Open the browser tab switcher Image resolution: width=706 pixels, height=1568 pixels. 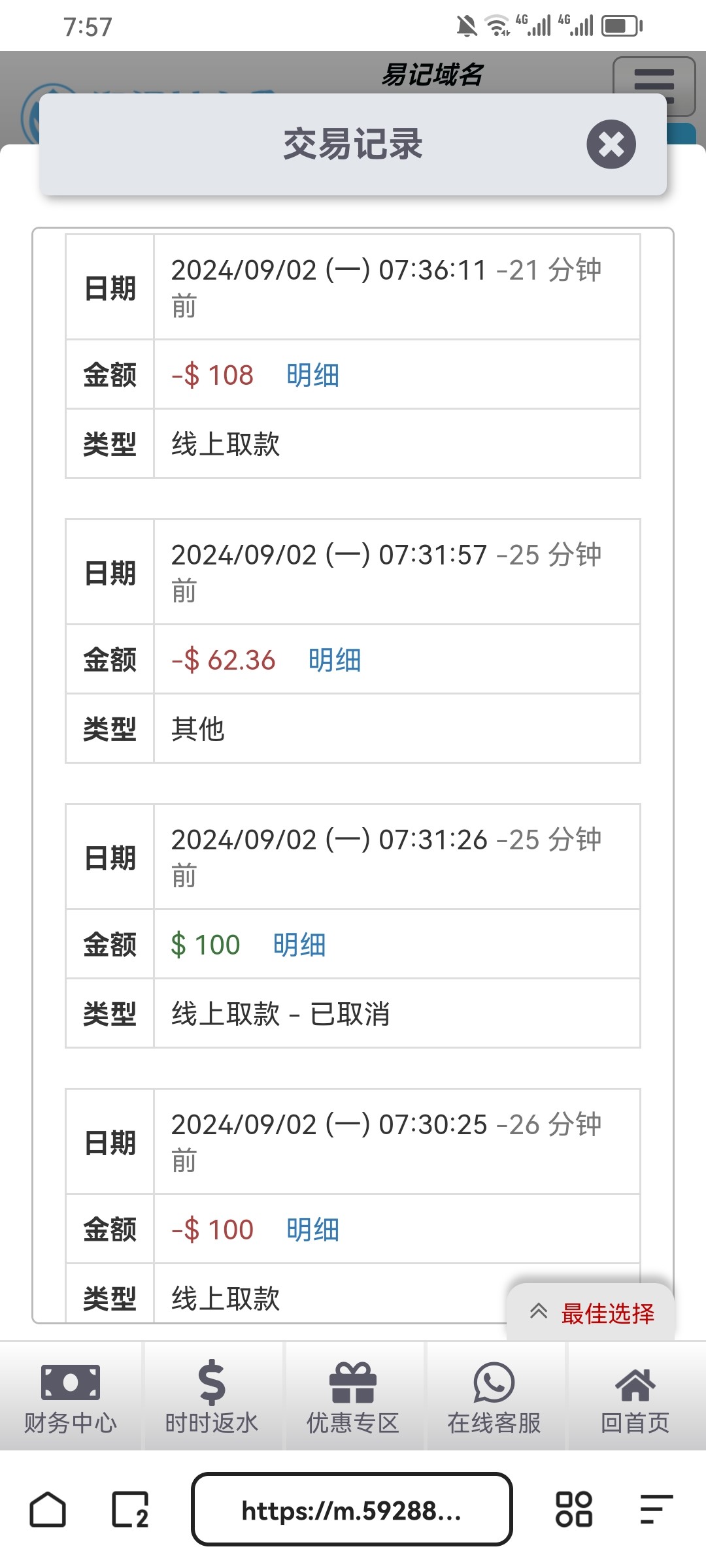click(x=129, y=1510)
